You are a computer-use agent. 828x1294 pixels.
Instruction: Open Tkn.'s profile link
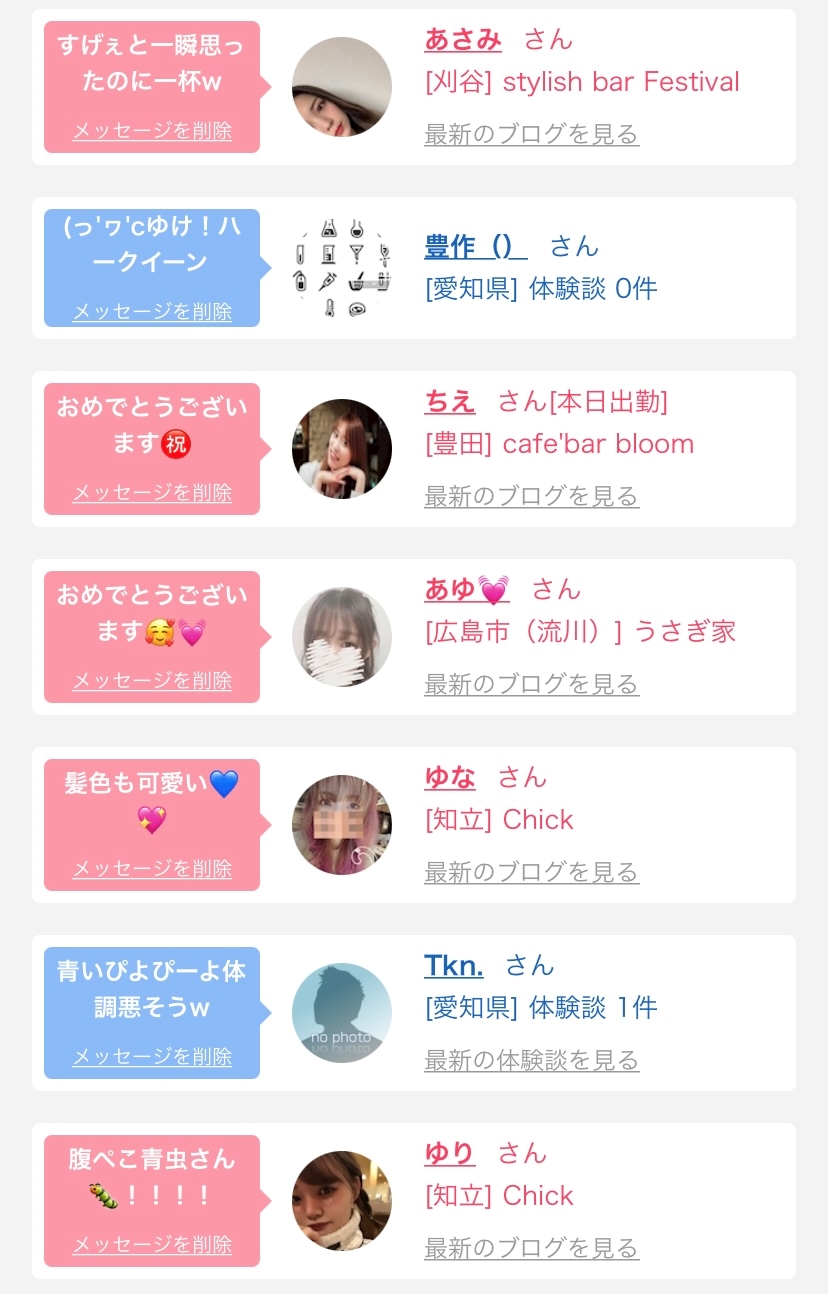(453, 965)
